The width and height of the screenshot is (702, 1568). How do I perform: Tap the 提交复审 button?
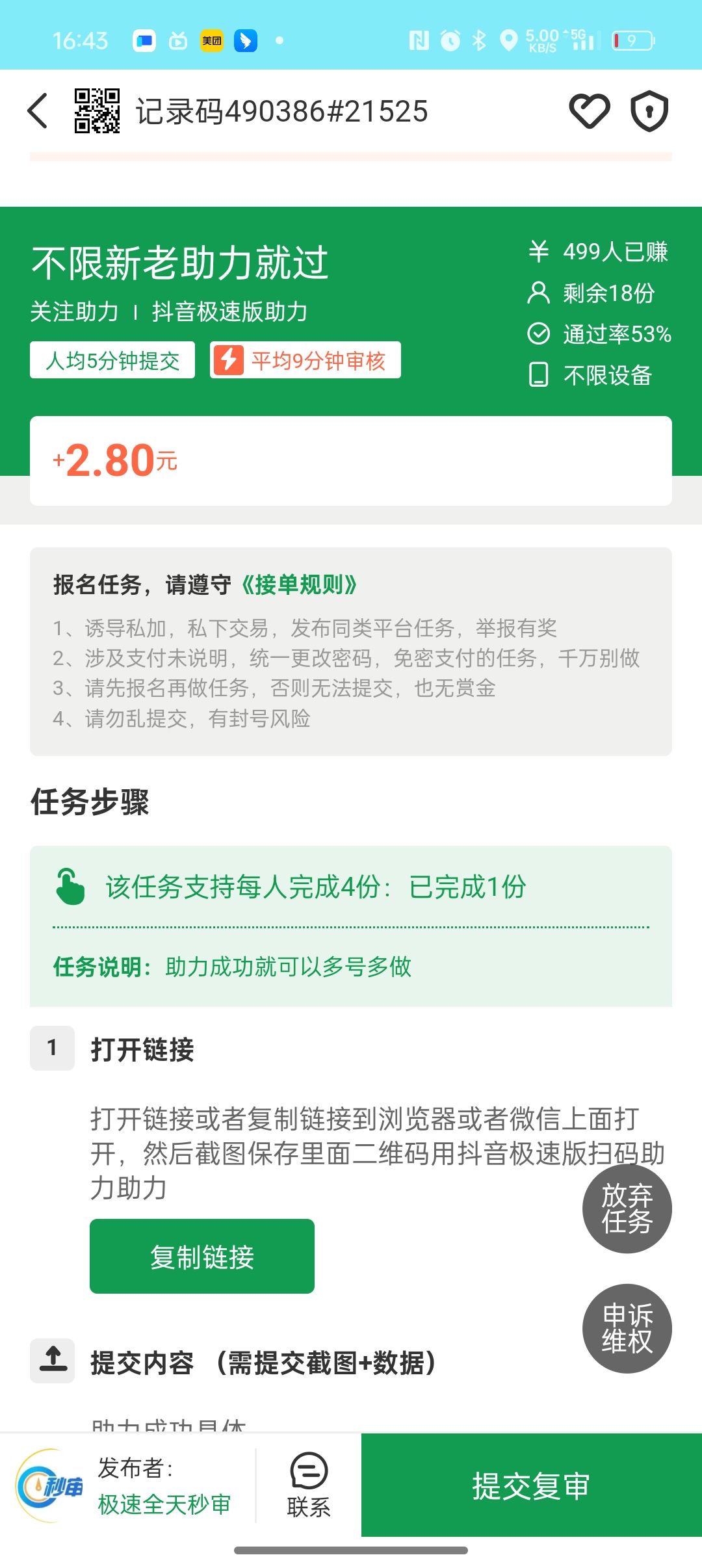pyautogui.click(x=531, y=1485)
